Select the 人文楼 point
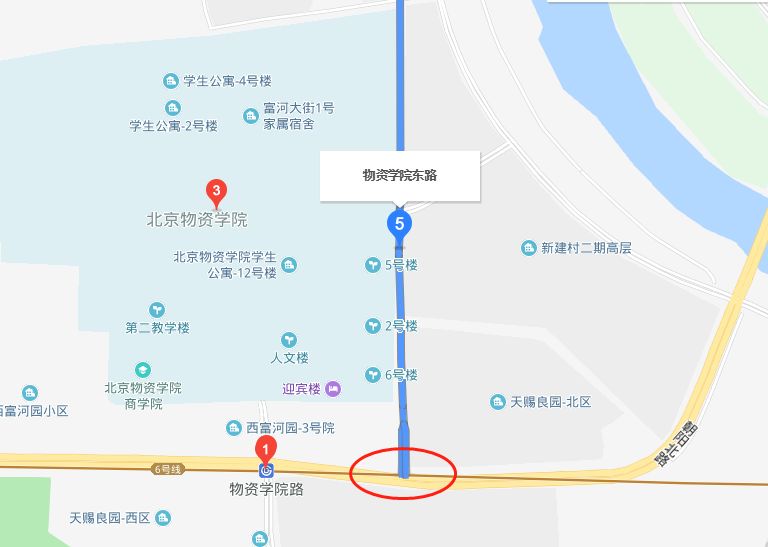Image resolution: width=768 pixels, height=547 pixels. tap(289, 340)
